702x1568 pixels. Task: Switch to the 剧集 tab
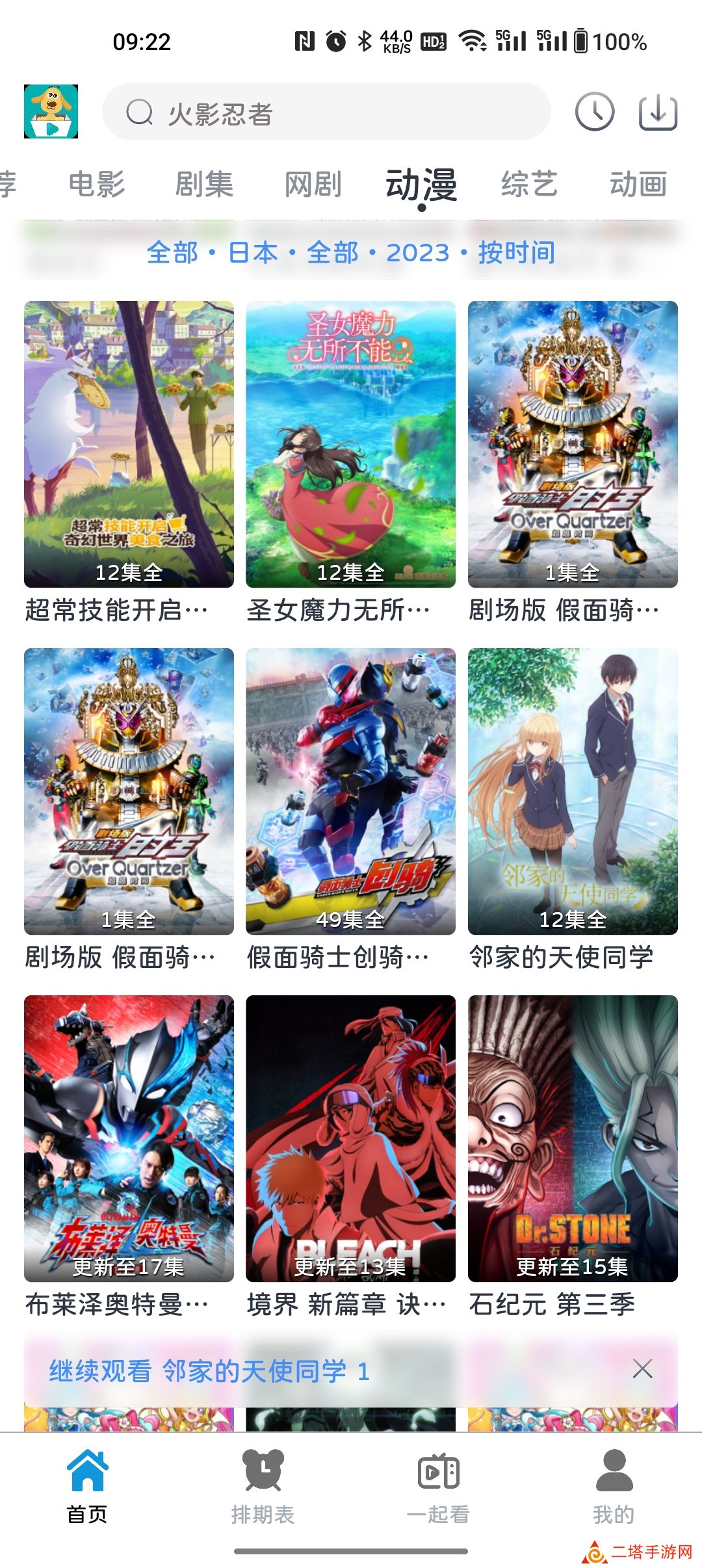point(204,185)
